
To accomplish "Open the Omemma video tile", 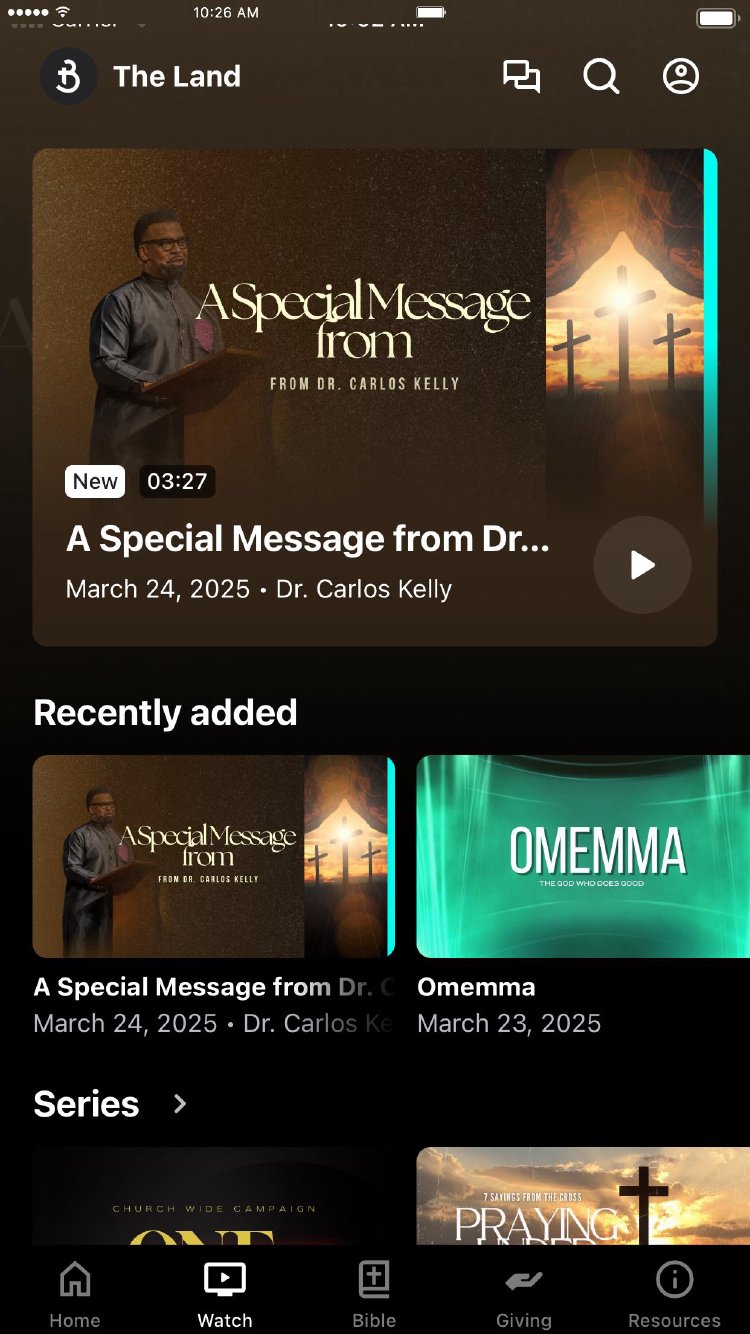I will click(583, 856).
